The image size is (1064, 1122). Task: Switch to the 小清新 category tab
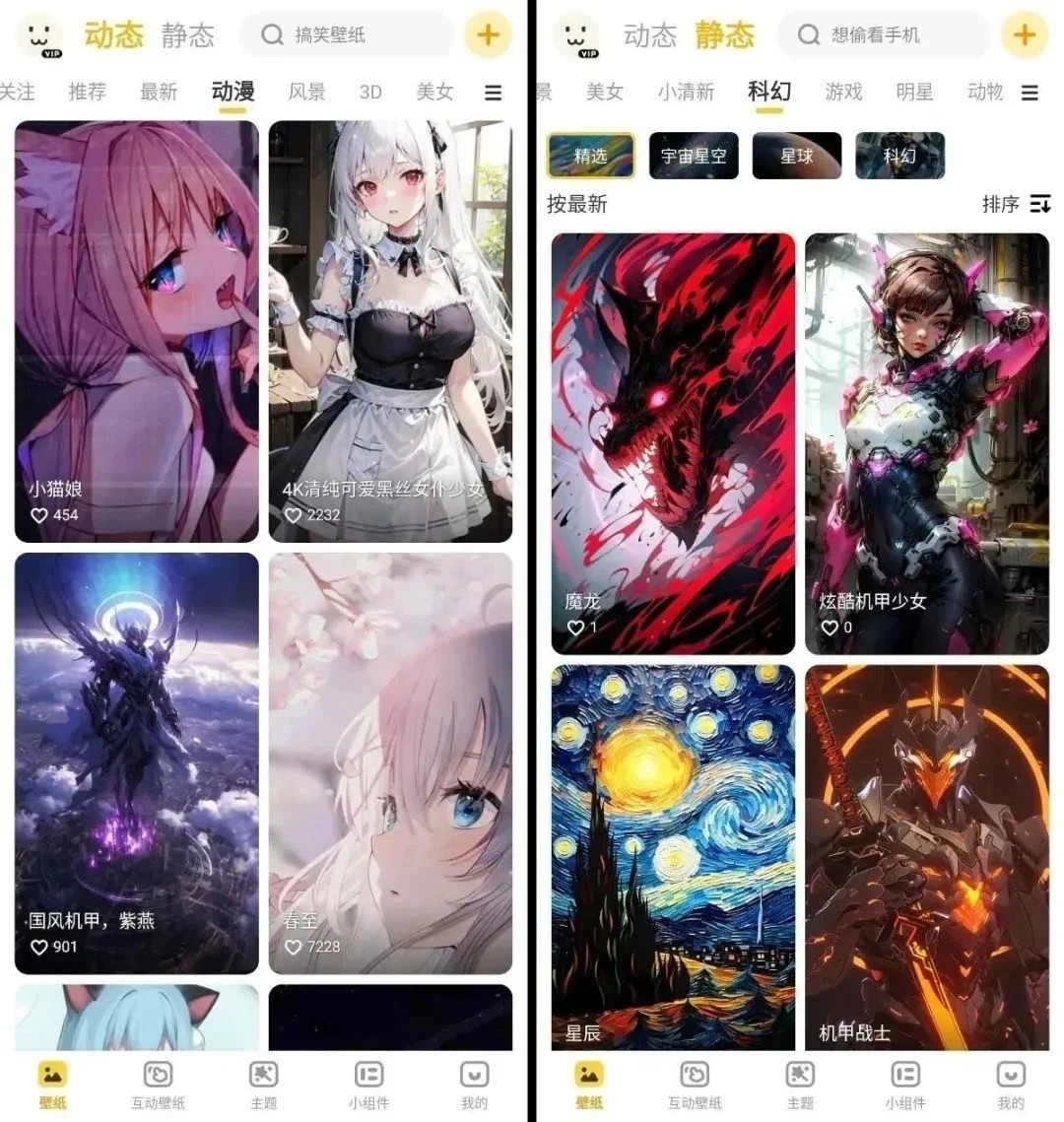686,92
